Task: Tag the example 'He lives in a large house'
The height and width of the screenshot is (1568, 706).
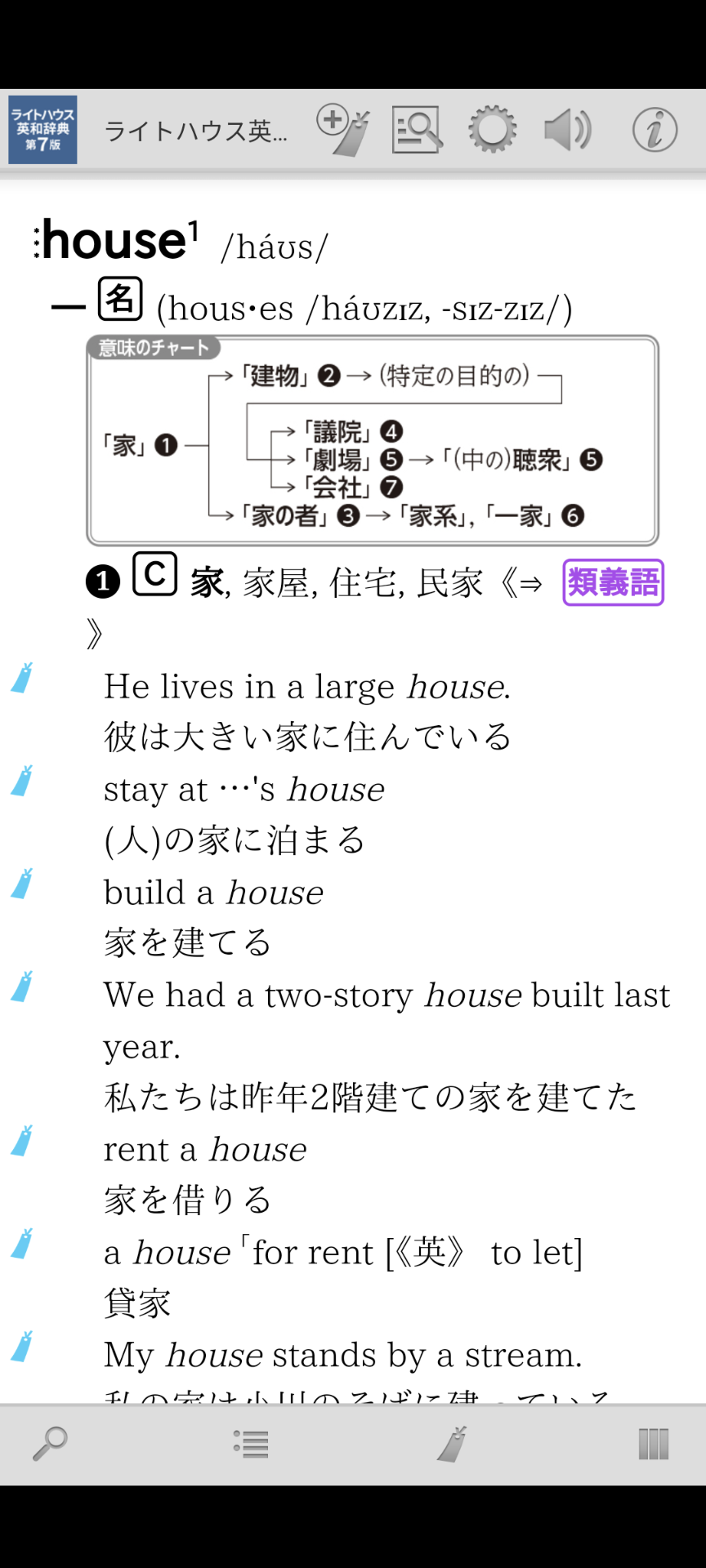Action: 22,678
